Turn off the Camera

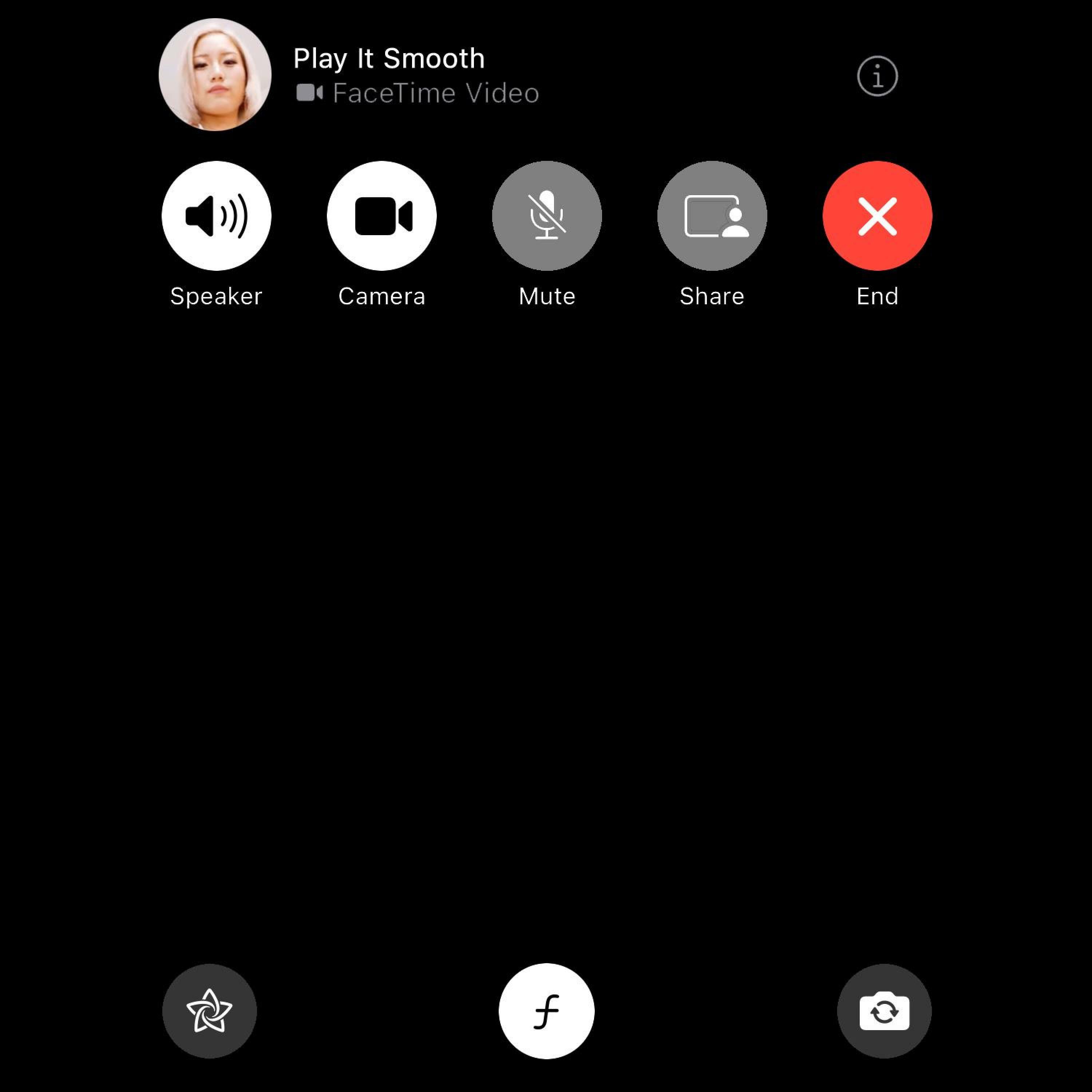[381, 216]
